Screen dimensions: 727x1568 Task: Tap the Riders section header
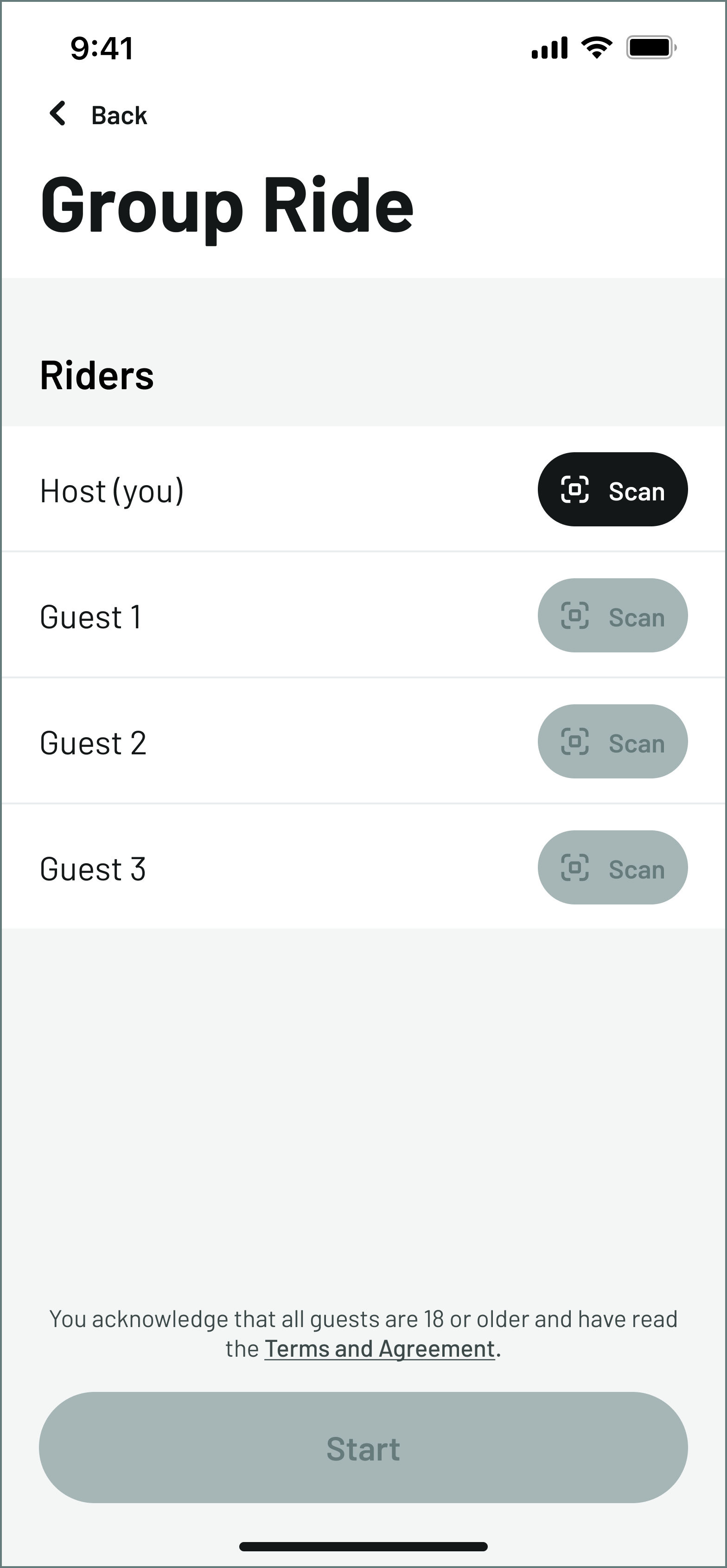click(x=97, y=376)
